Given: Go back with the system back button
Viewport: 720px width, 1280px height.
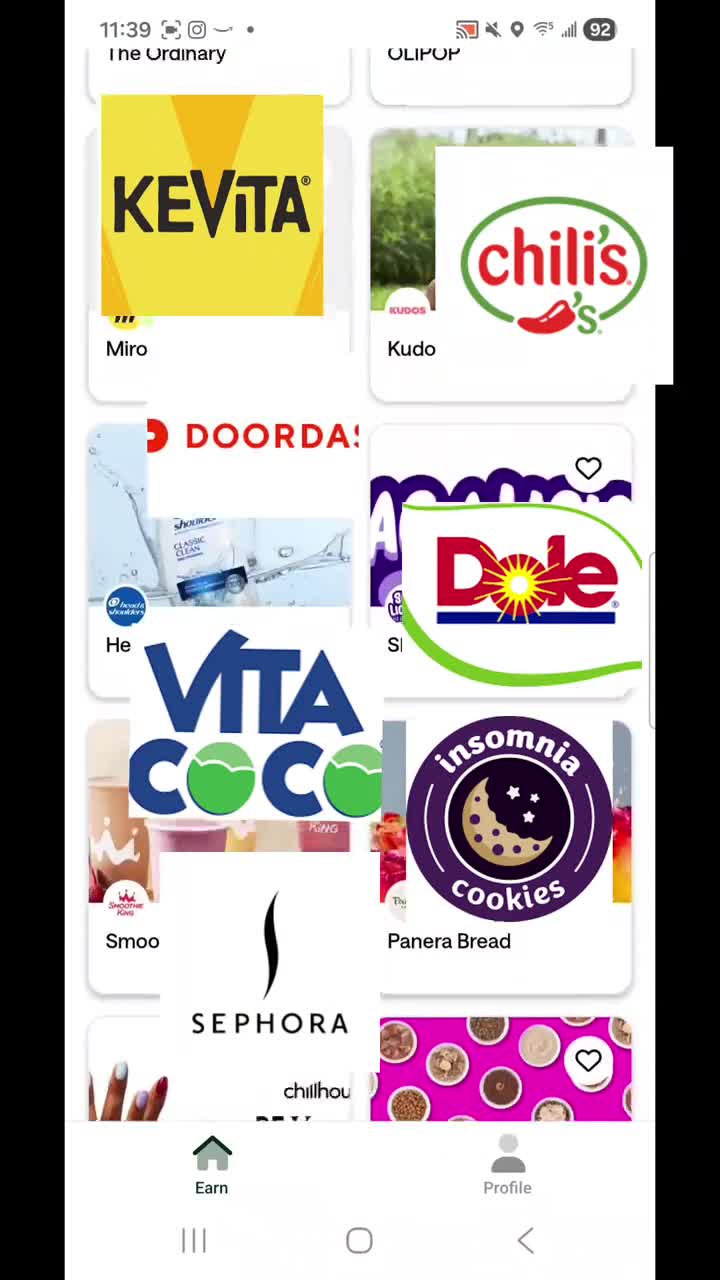Looking at the screenshot, I should (x=526, y=1241).
